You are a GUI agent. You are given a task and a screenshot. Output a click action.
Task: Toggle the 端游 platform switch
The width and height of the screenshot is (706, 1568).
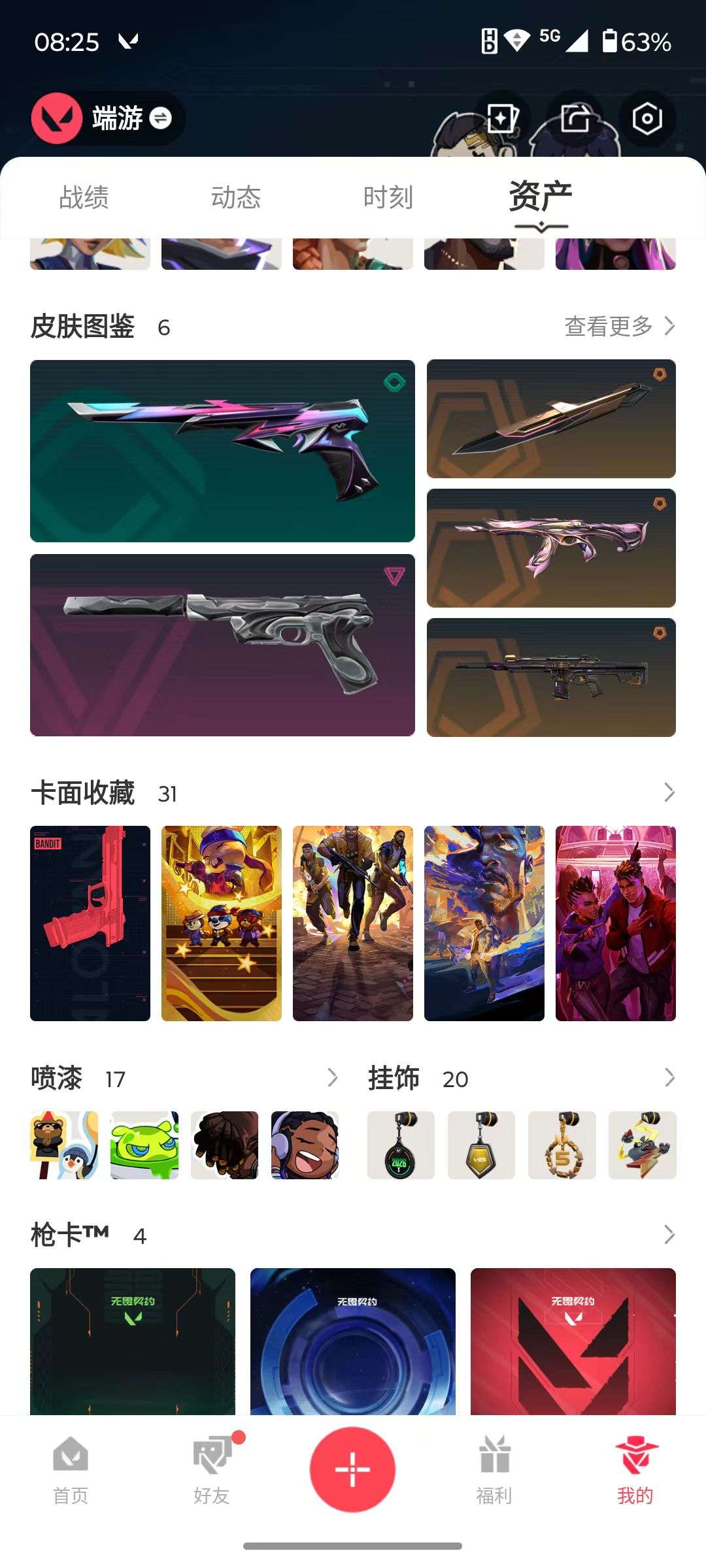pyautogui.click(x=159, y=119)
